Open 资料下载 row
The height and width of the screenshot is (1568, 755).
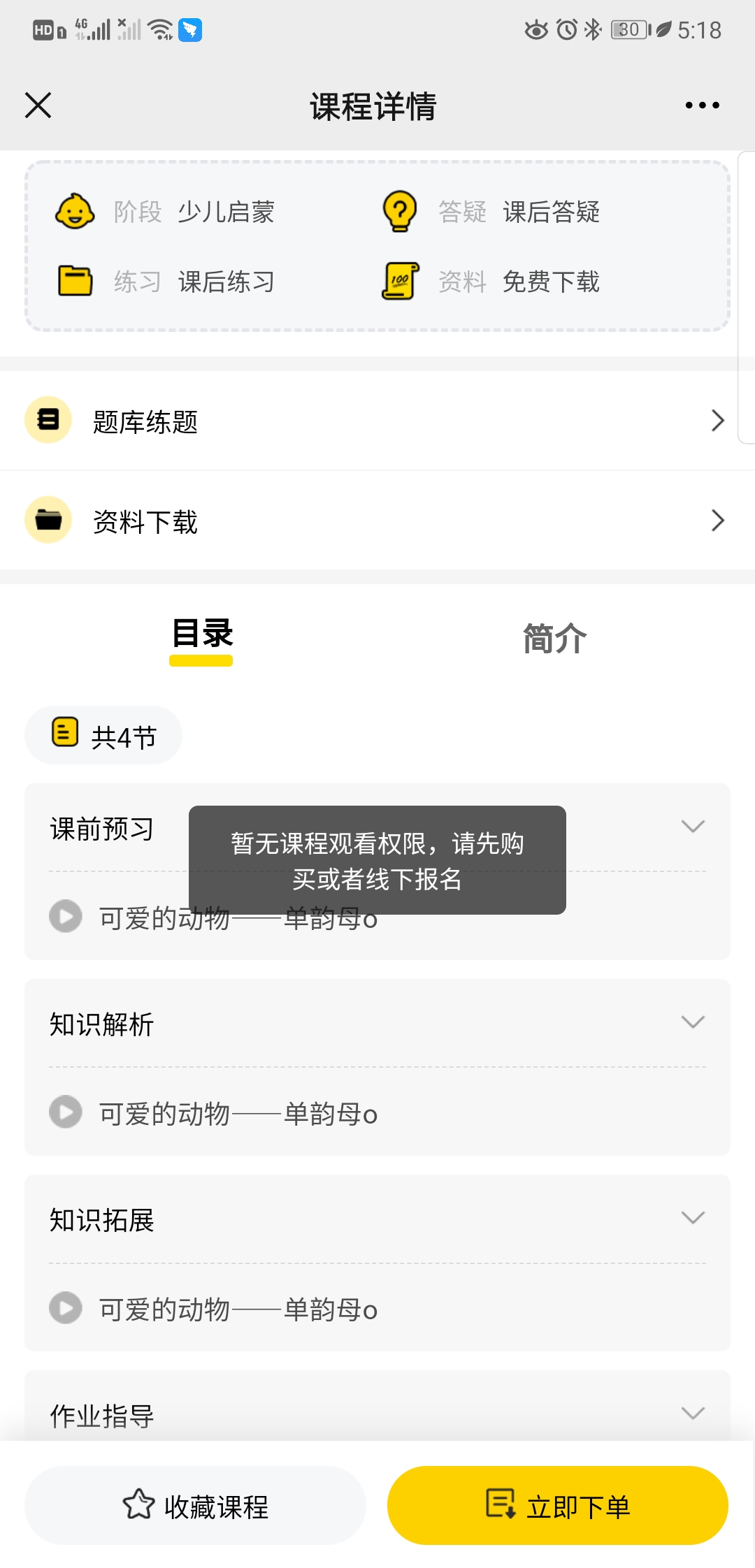[x=377, y=521]
